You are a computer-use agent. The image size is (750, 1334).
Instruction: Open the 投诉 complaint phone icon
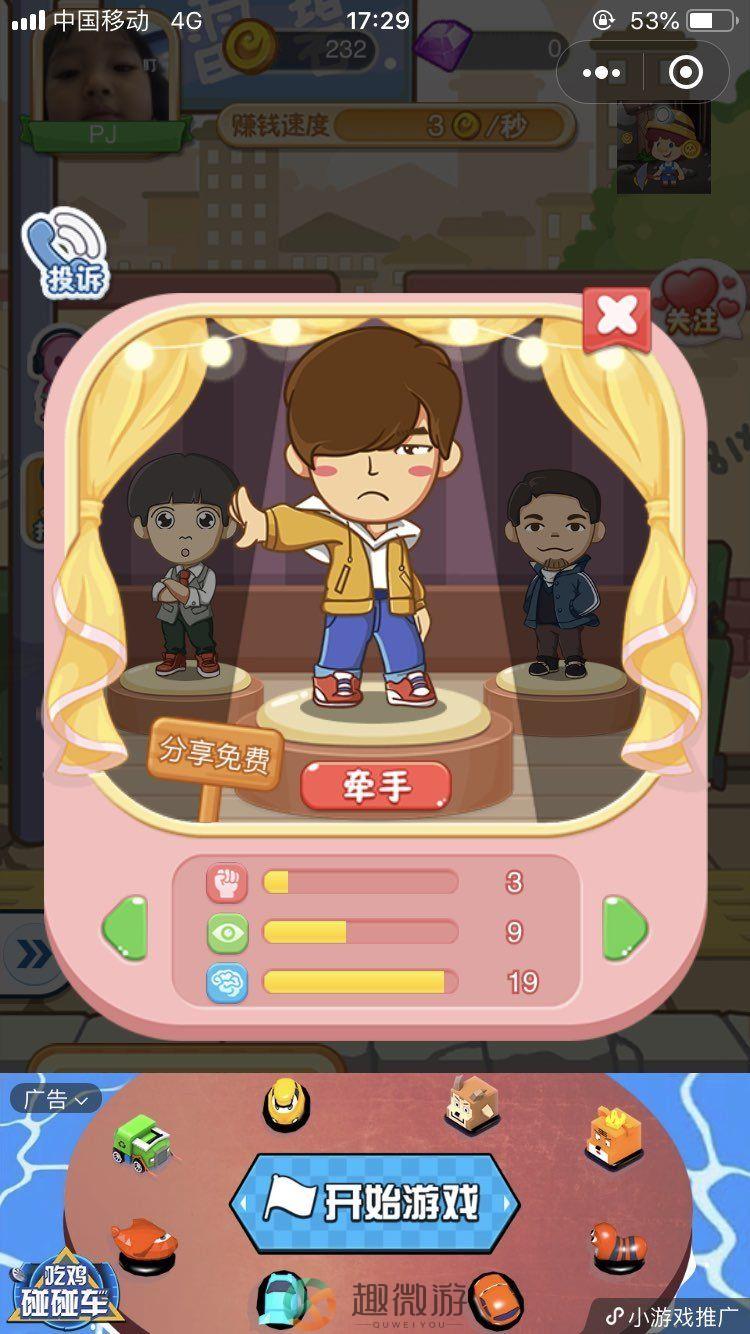tap(68, 252)
